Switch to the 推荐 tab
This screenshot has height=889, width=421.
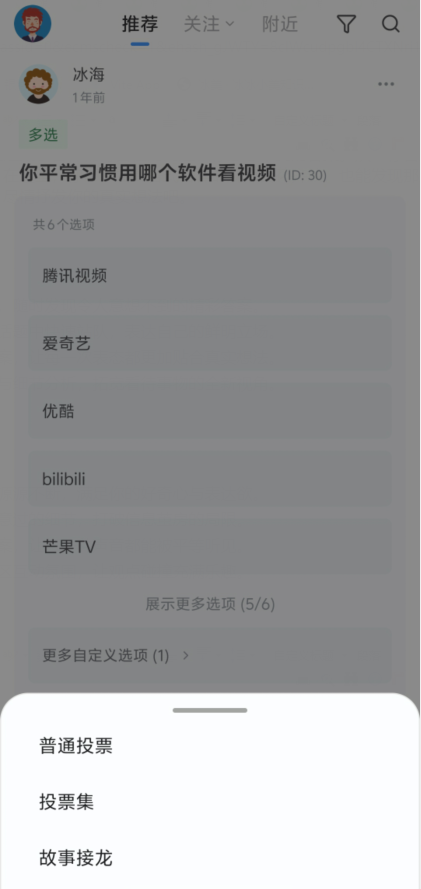140,24
